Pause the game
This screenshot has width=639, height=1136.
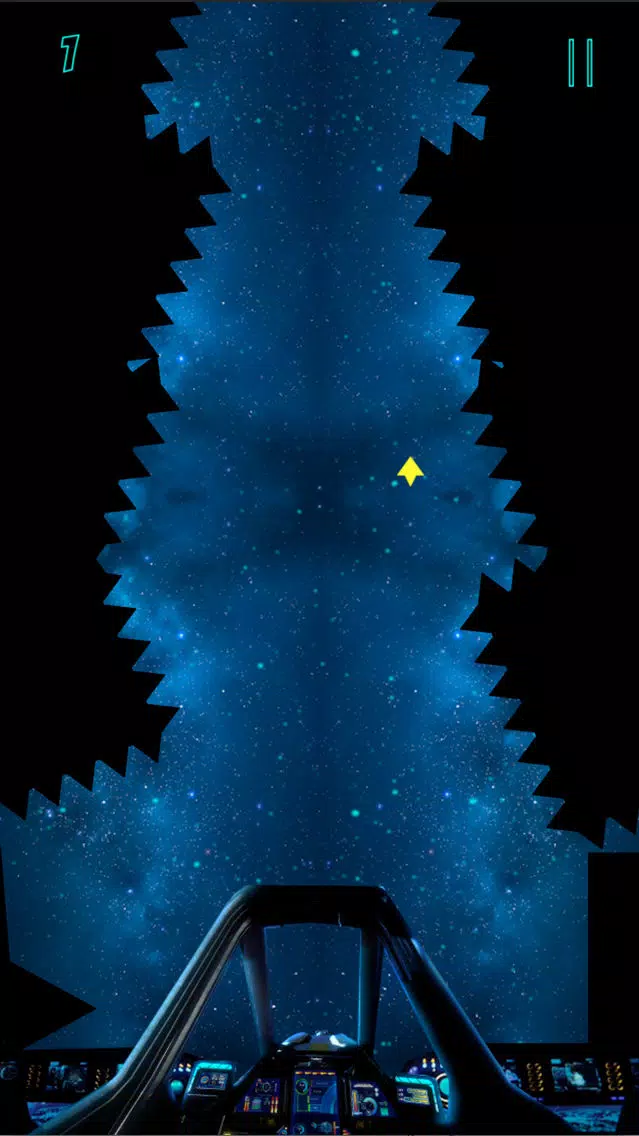pyautogui.click(x=580, y=62)
